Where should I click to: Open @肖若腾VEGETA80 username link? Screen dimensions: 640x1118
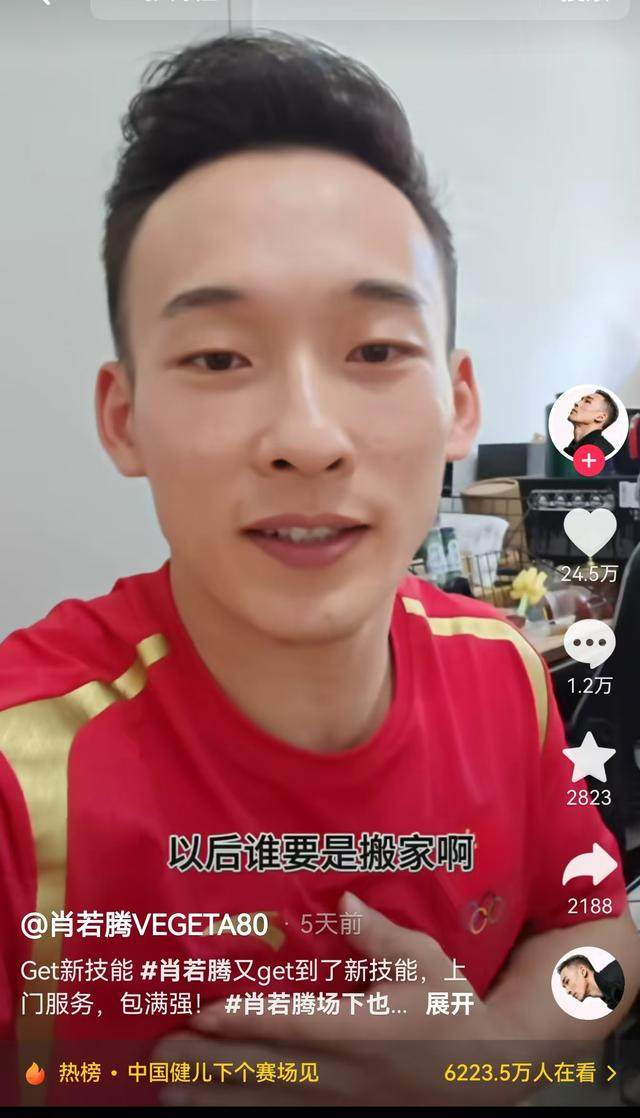coord(145,924)
